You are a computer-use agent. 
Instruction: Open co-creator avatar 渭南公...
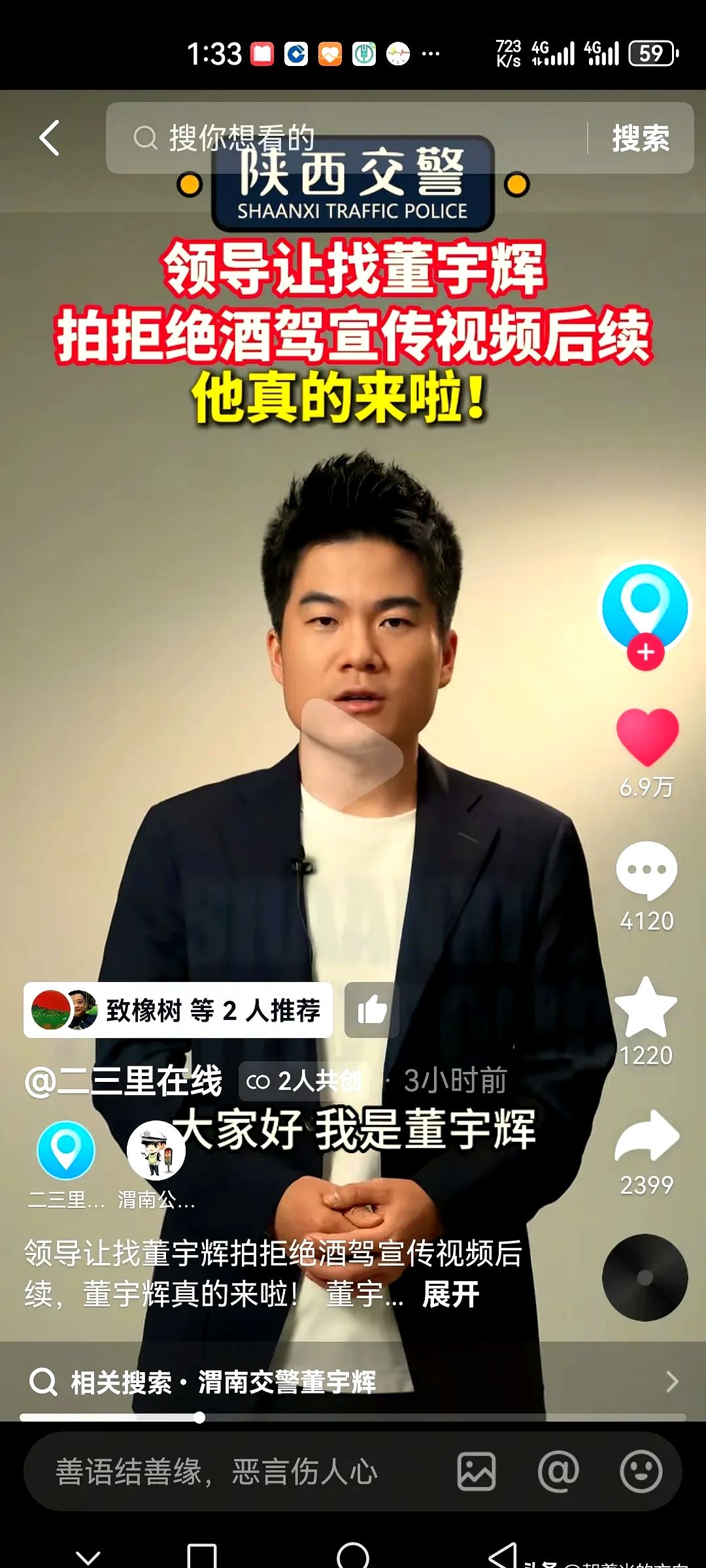[156, 1151]
